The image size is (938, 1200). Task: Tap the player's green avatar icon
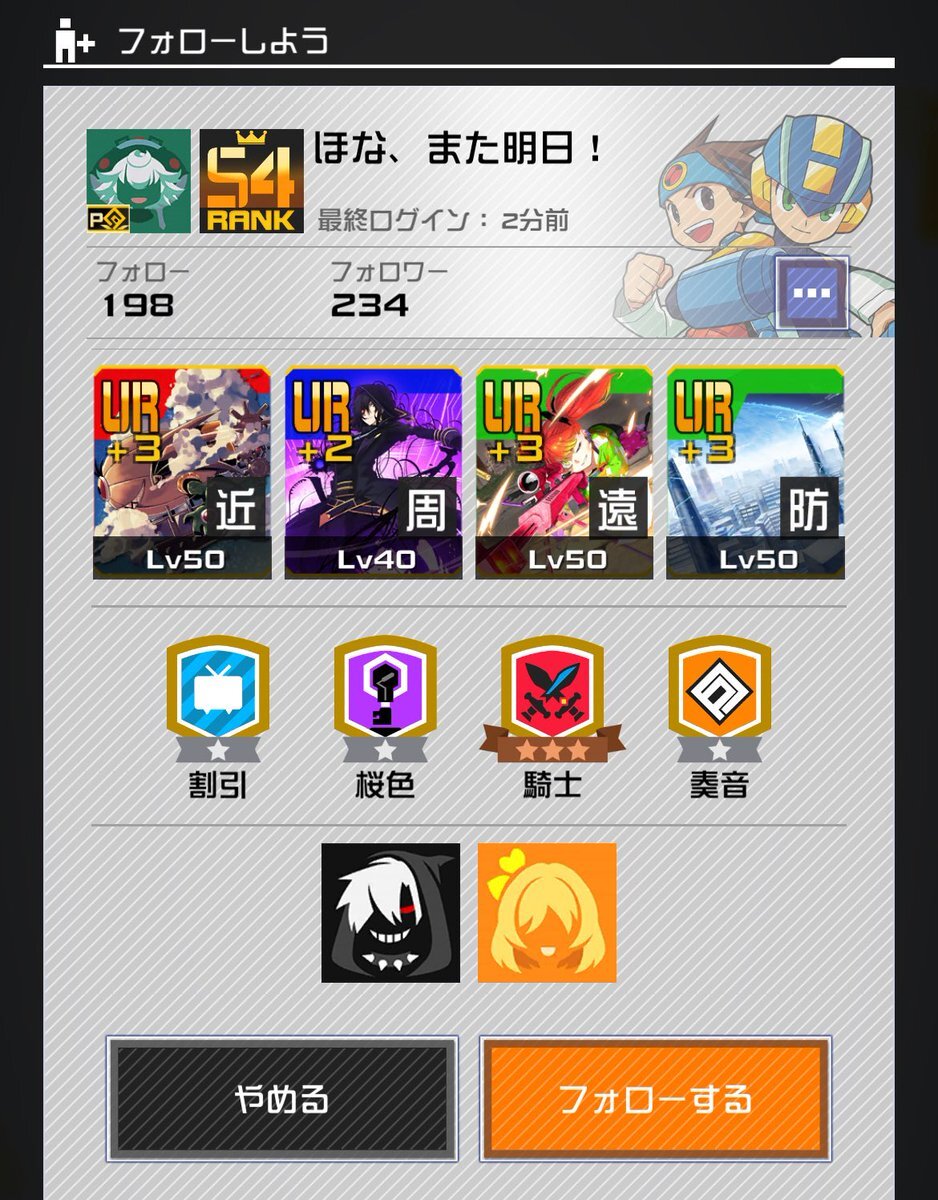click(x=138, y=181)
